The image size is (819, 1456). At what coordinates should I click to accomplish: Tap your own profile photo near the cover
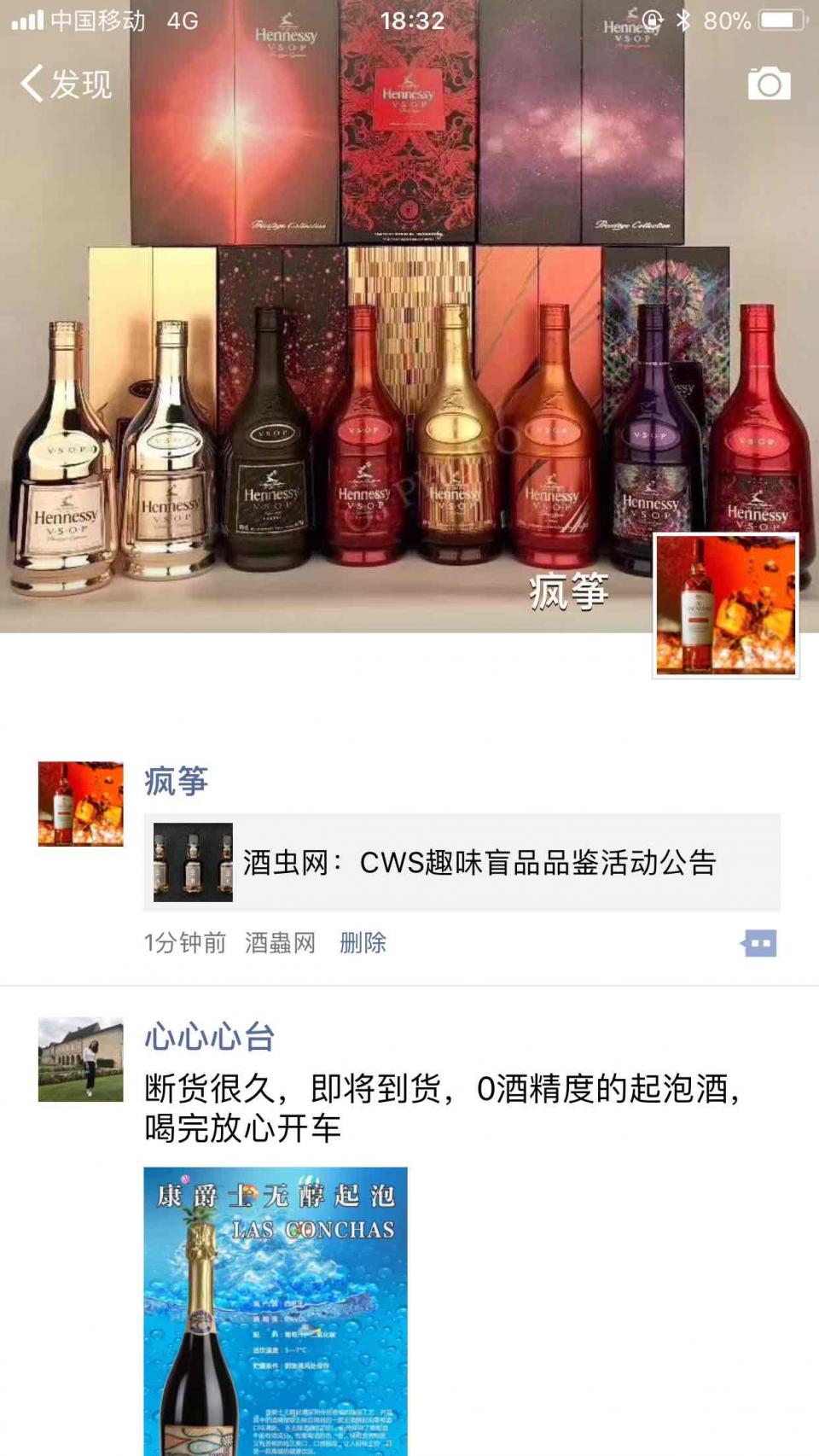pyautogui.click(x=727, y=606)
